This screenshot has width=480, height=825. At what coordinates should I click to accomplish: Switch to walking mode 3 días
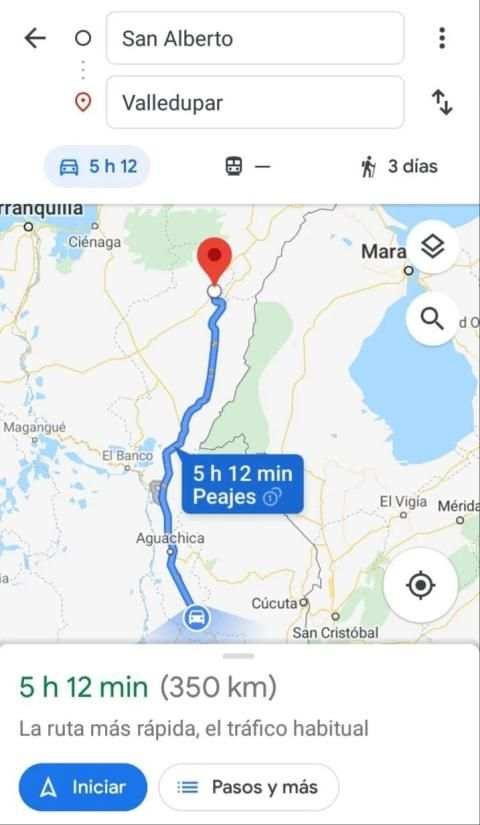click(x=399, y=167)
